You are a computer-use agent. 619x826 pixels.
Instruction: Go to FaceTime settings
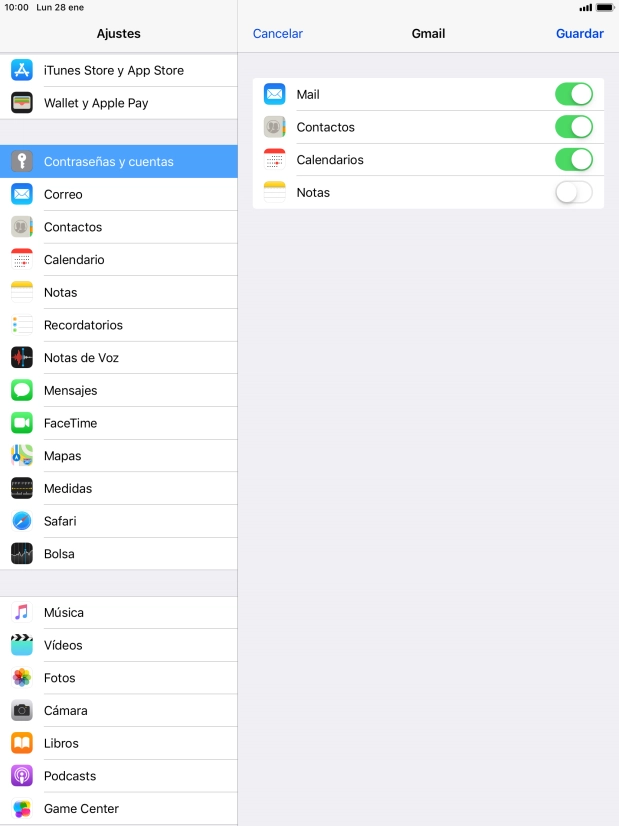tap(118, 423)
